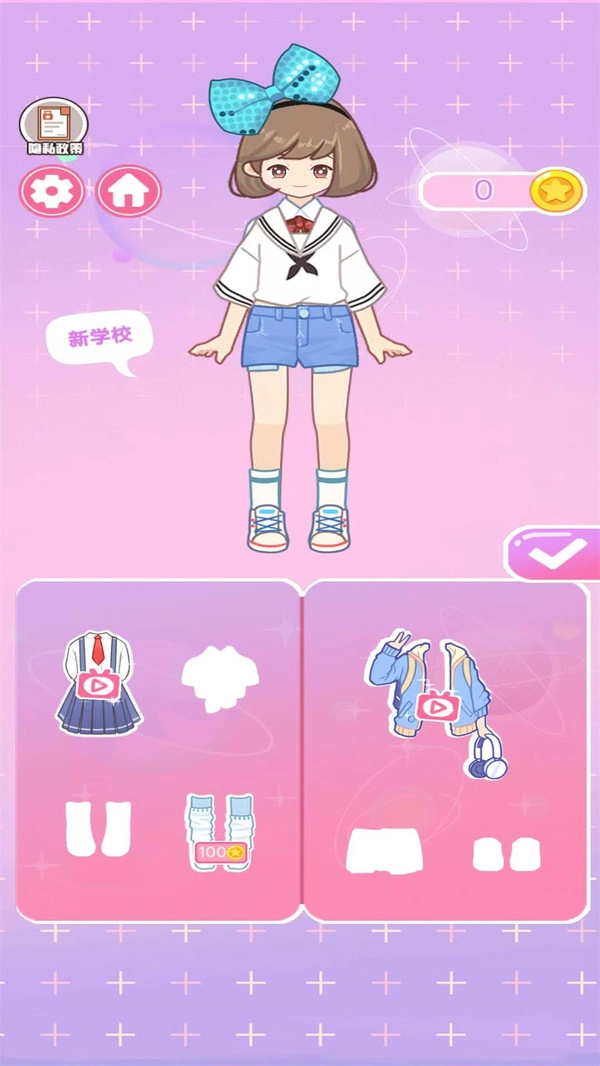Select the white socks silhouette
Viewport: 600px width, 1066px height.
click(x=98, y=828)
